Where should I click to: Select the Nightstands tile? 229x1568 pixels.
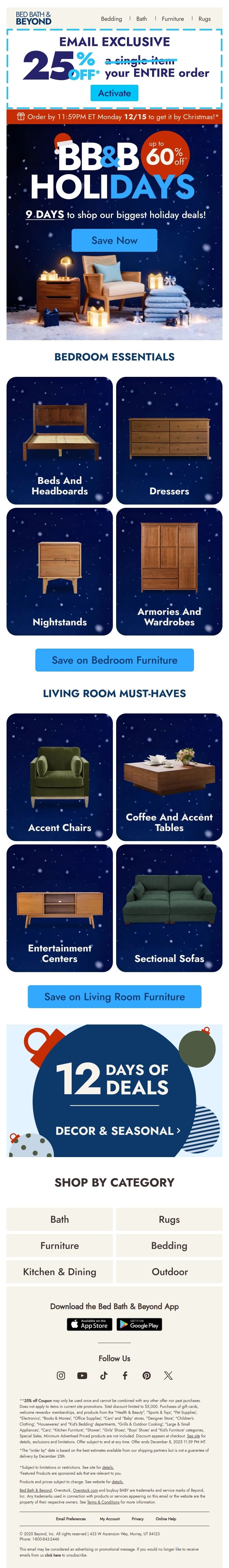[60, 571]
